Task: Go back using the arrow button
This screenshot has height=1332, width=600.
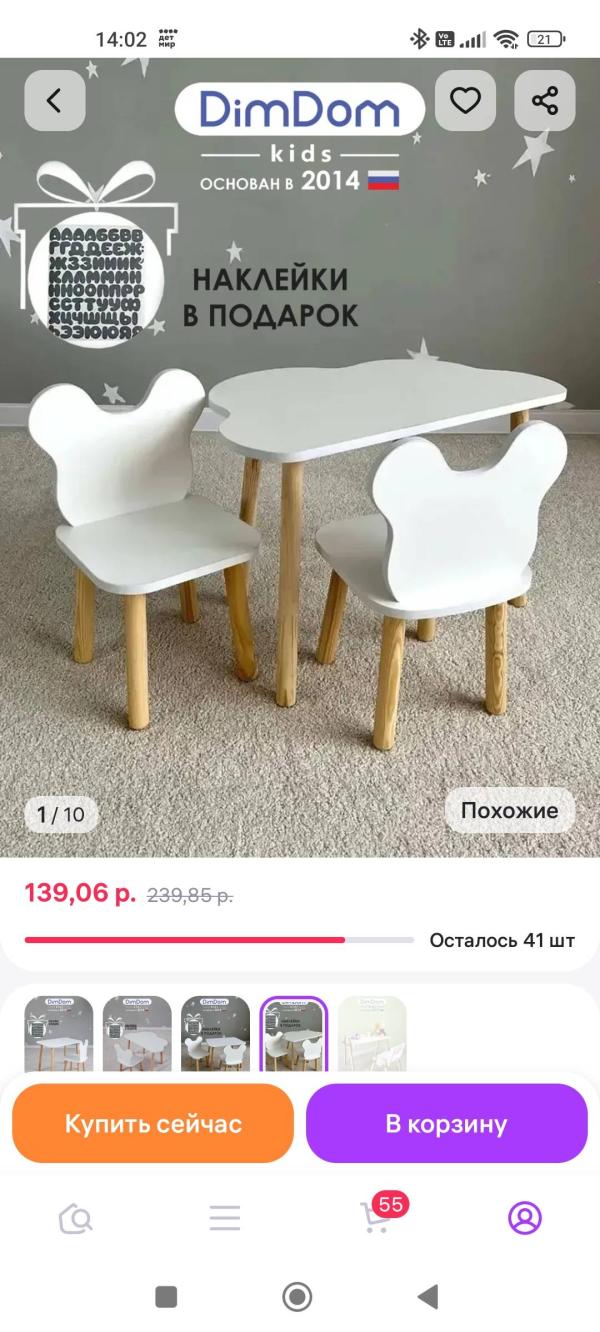Action: tap(55, 101)
